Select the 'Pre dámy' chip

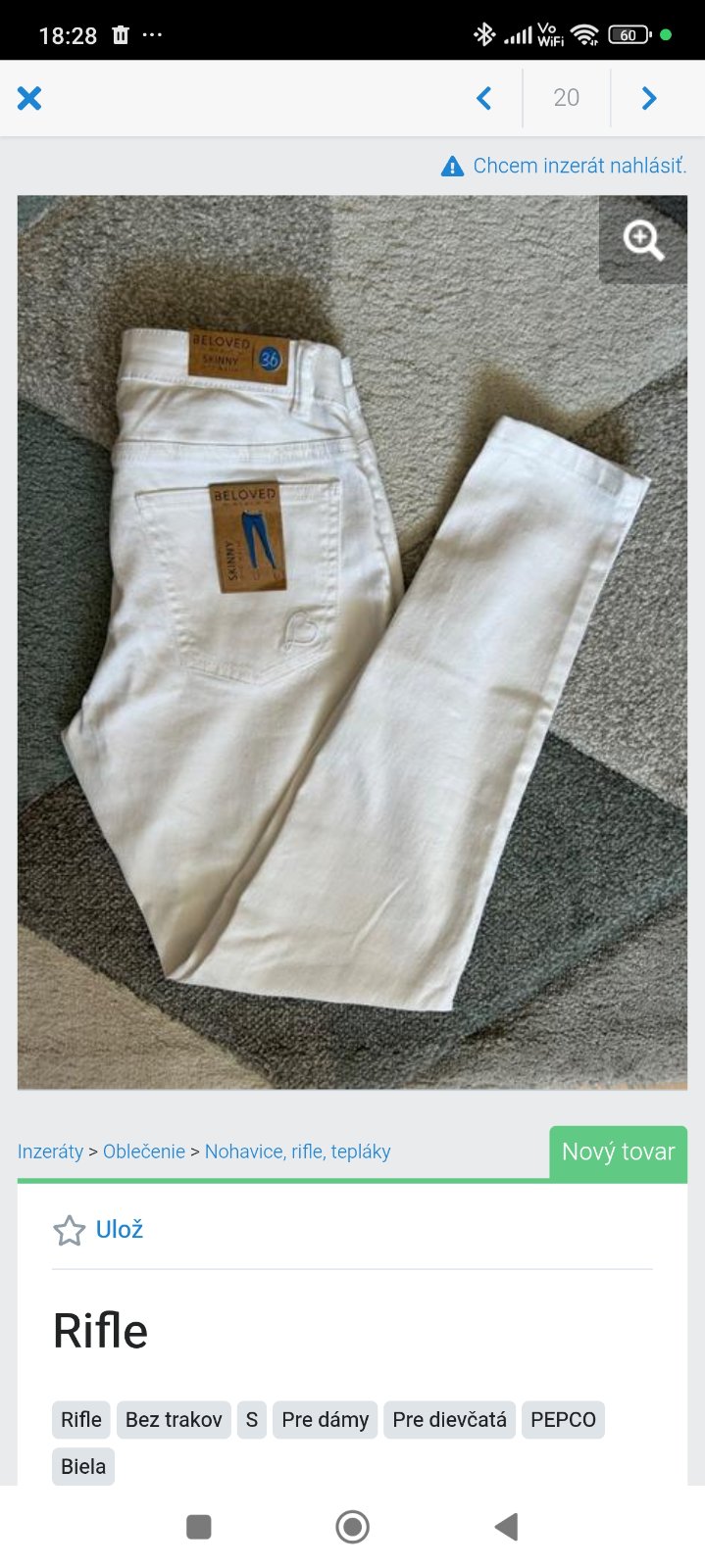click(x=325, y=1419)
